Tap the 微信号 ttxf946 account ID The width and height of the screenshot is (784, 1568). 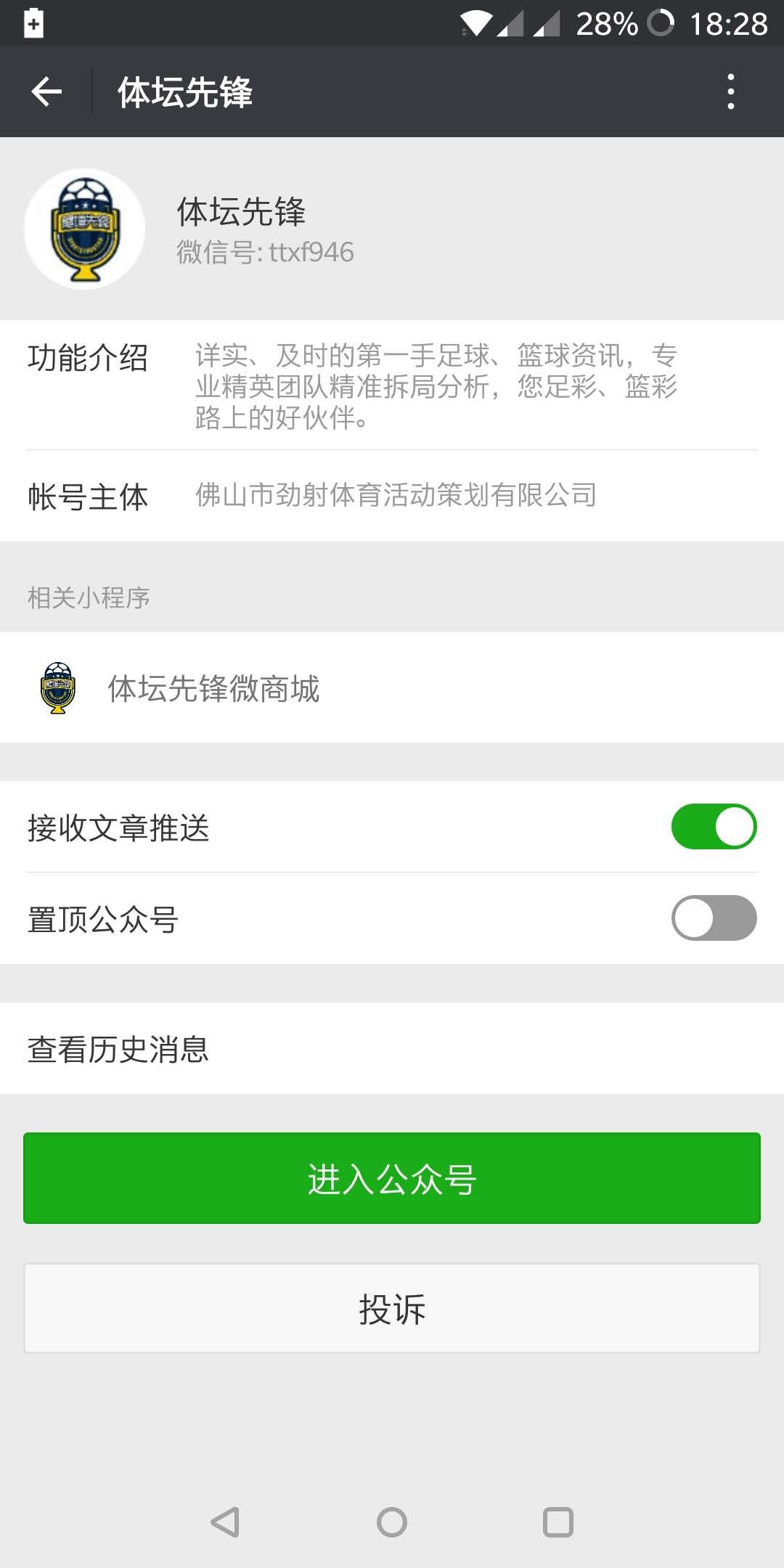coord(264,253)
